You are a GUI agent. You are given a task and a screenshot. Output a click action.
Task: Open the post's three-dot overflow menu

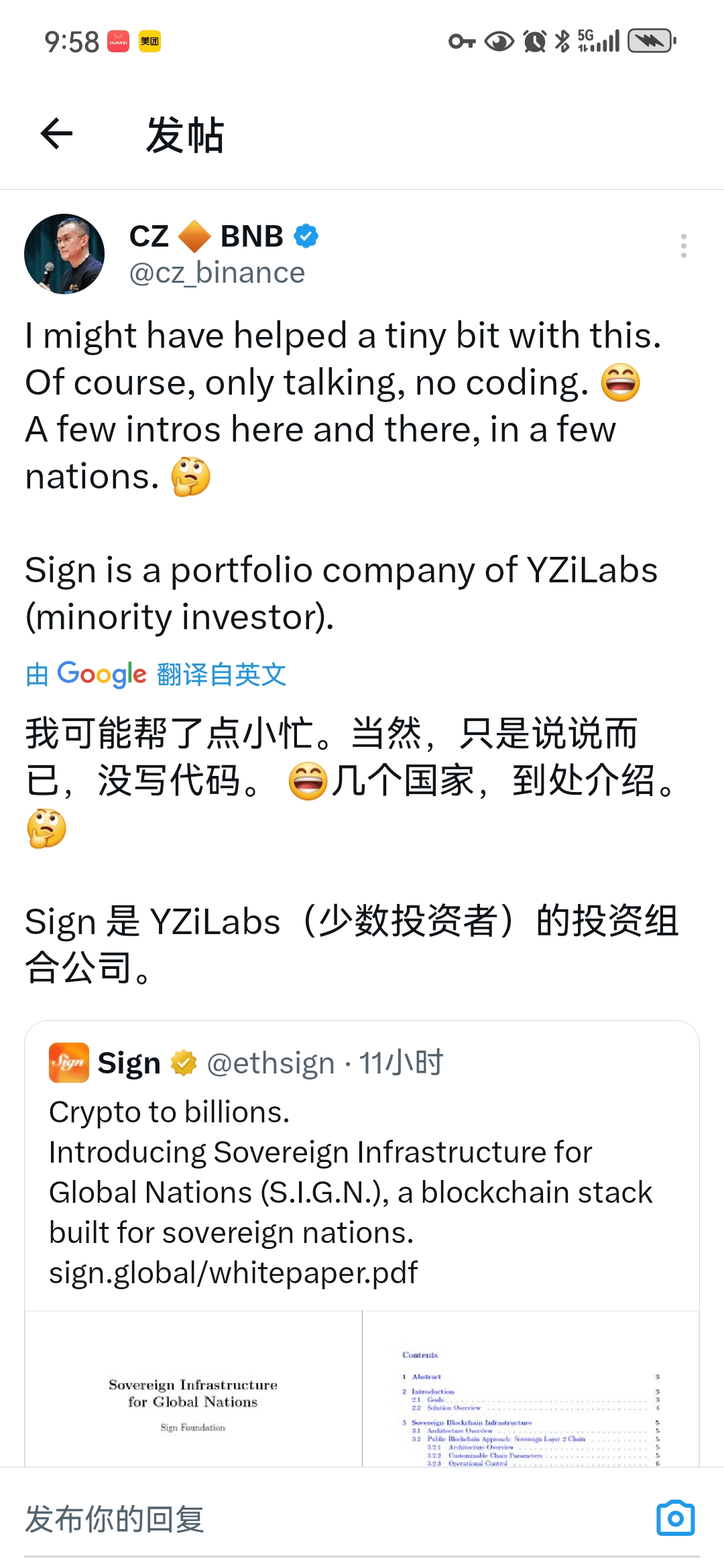click(683, 246)
